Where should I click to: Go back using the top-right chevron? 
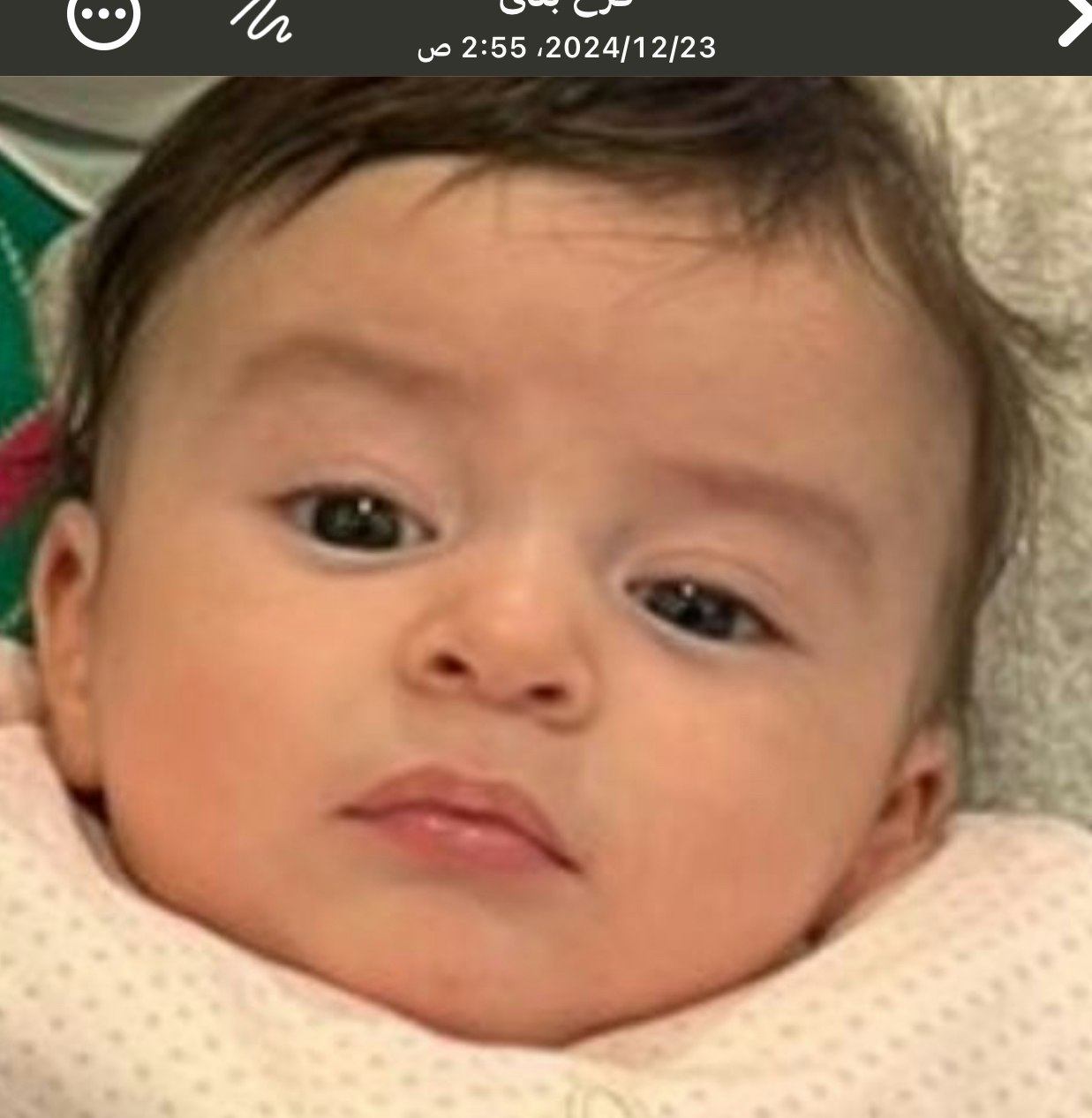click(x=1073, y=19)
